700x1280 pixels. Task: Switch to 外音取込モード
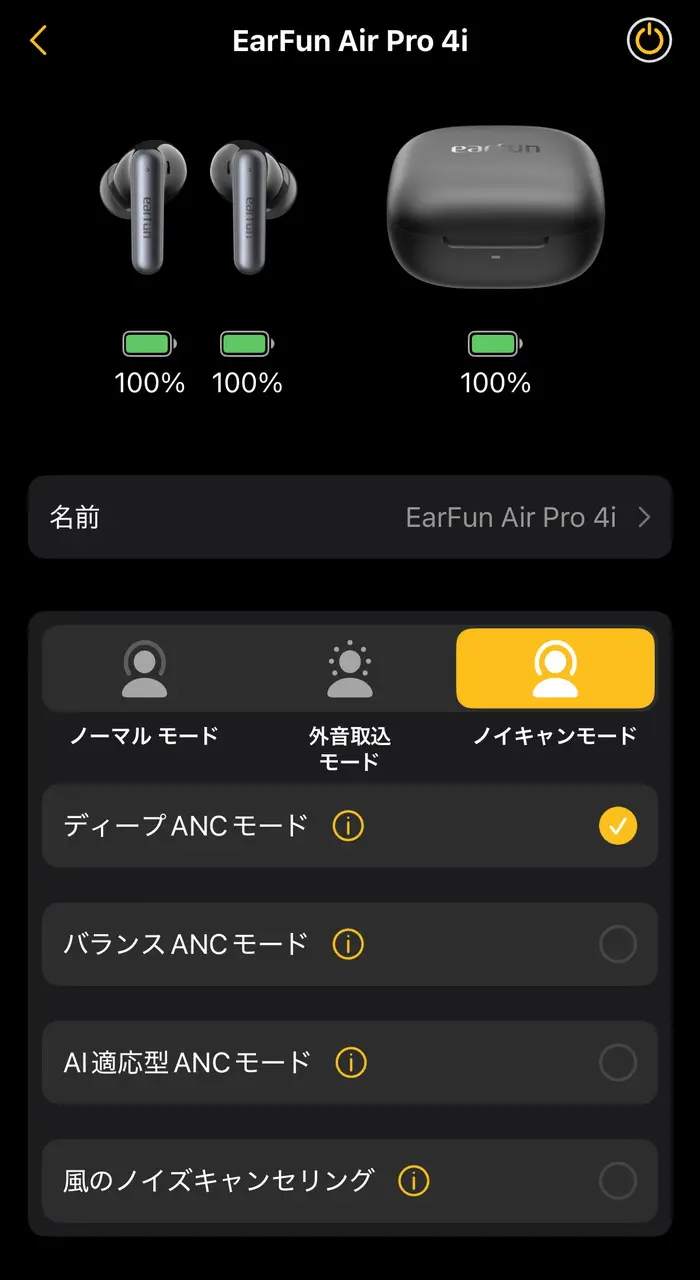(349, 668)
